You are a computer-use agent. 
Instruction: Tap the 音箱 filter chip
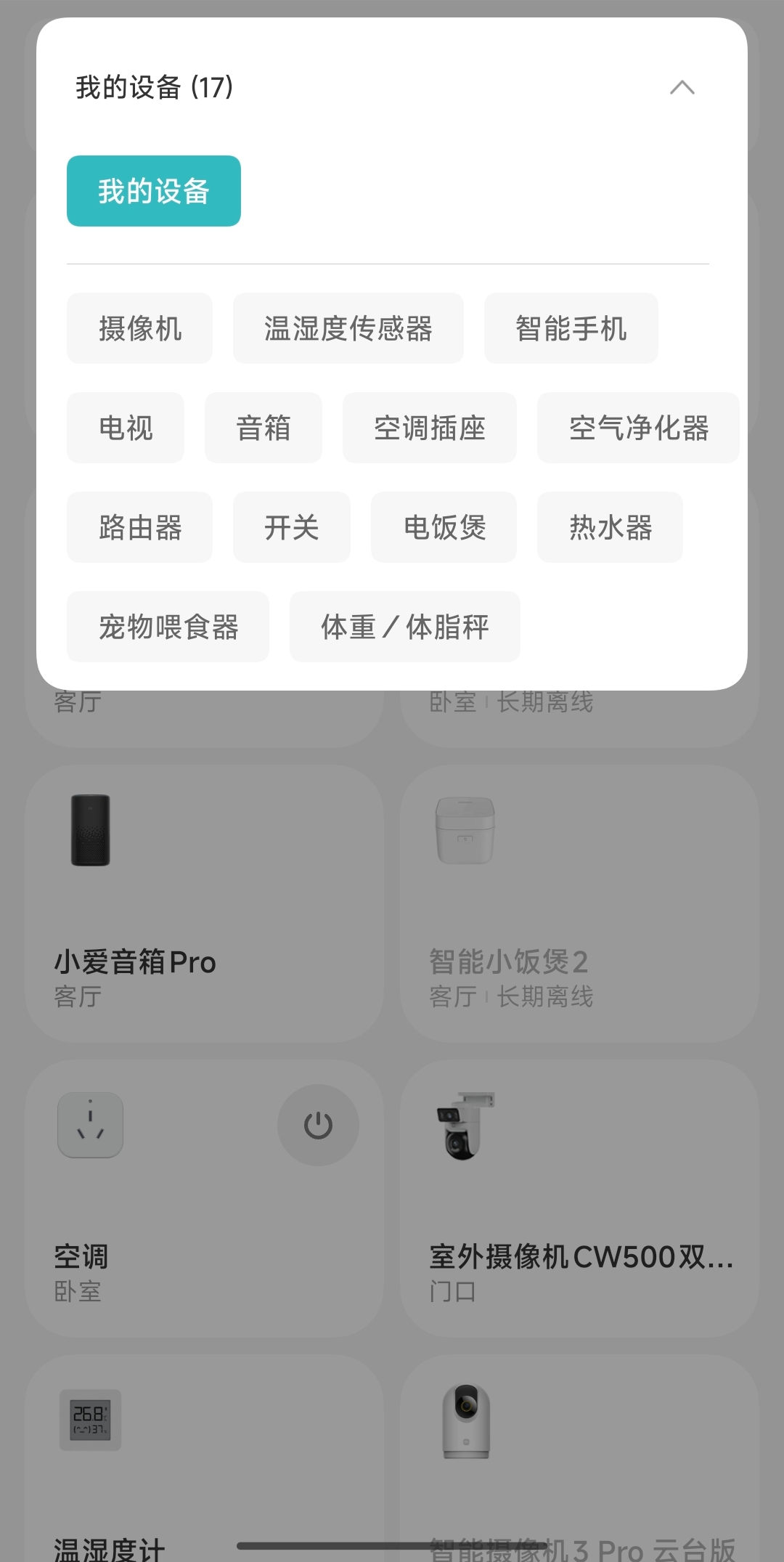[263, 428]
